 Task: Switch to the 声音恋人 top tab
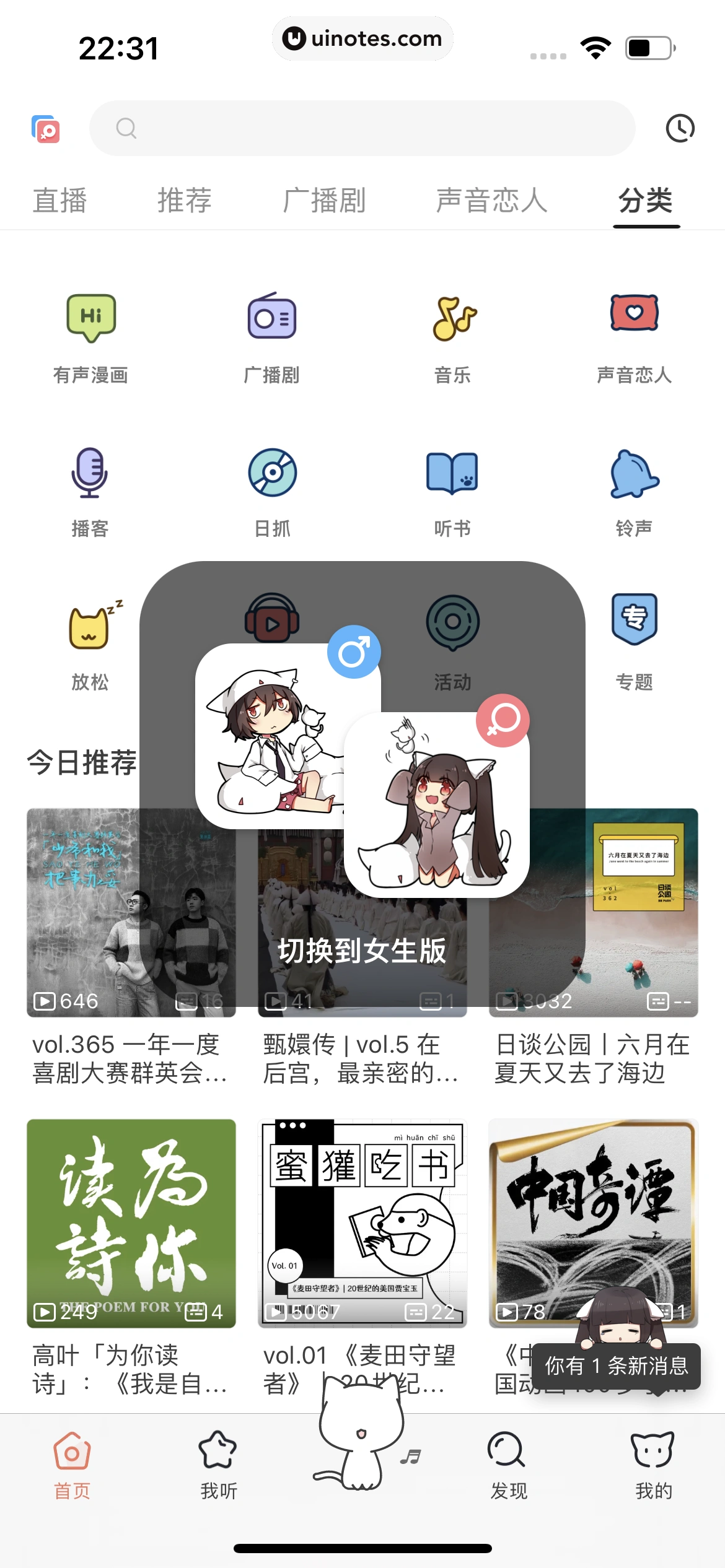pyautogui.click(x=491, y=201)
